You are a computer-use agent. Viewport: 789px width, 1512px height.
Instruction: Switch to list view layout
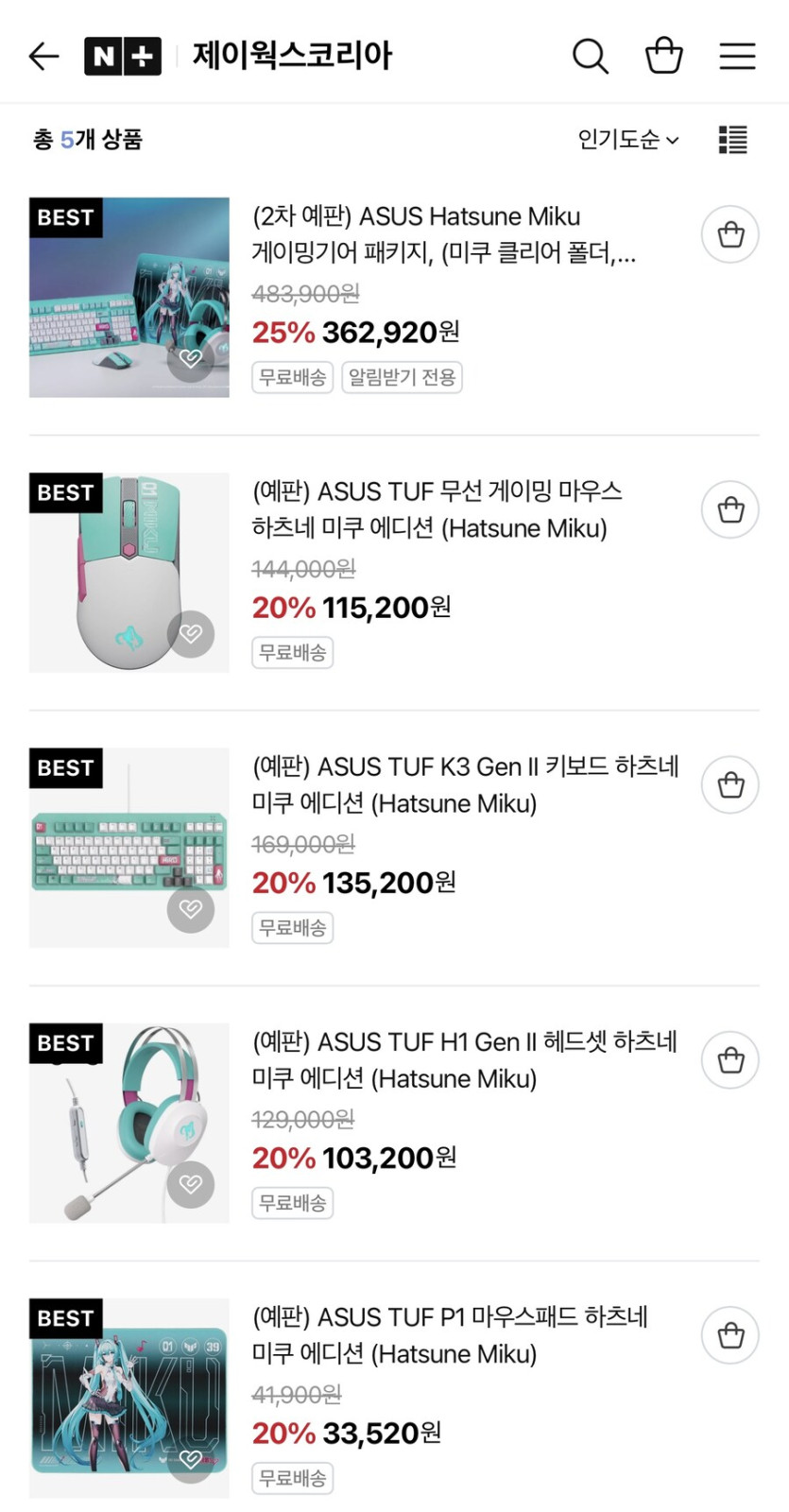click(732, 139)
